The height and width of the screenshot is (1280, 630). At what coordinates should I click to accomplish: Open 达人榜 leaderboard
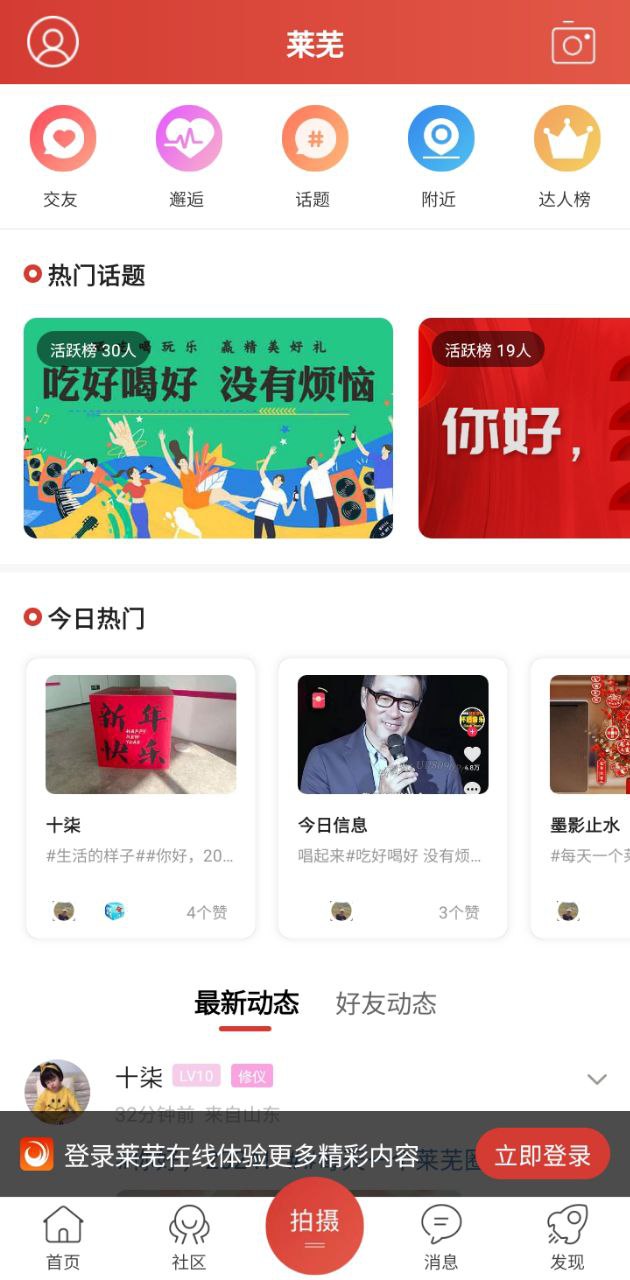coord(566,157)
